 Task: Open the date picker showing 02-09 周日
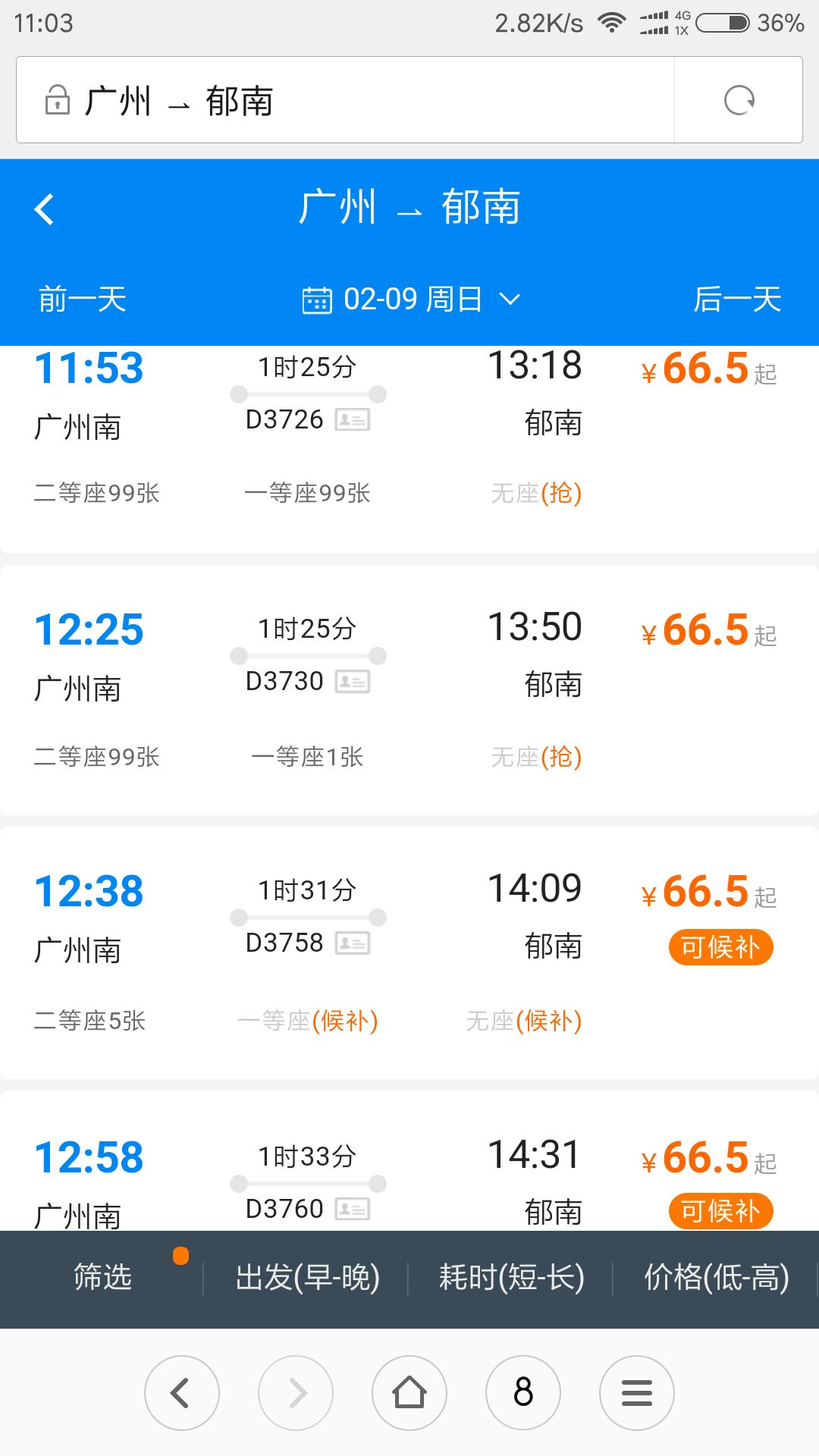[411, 299]
